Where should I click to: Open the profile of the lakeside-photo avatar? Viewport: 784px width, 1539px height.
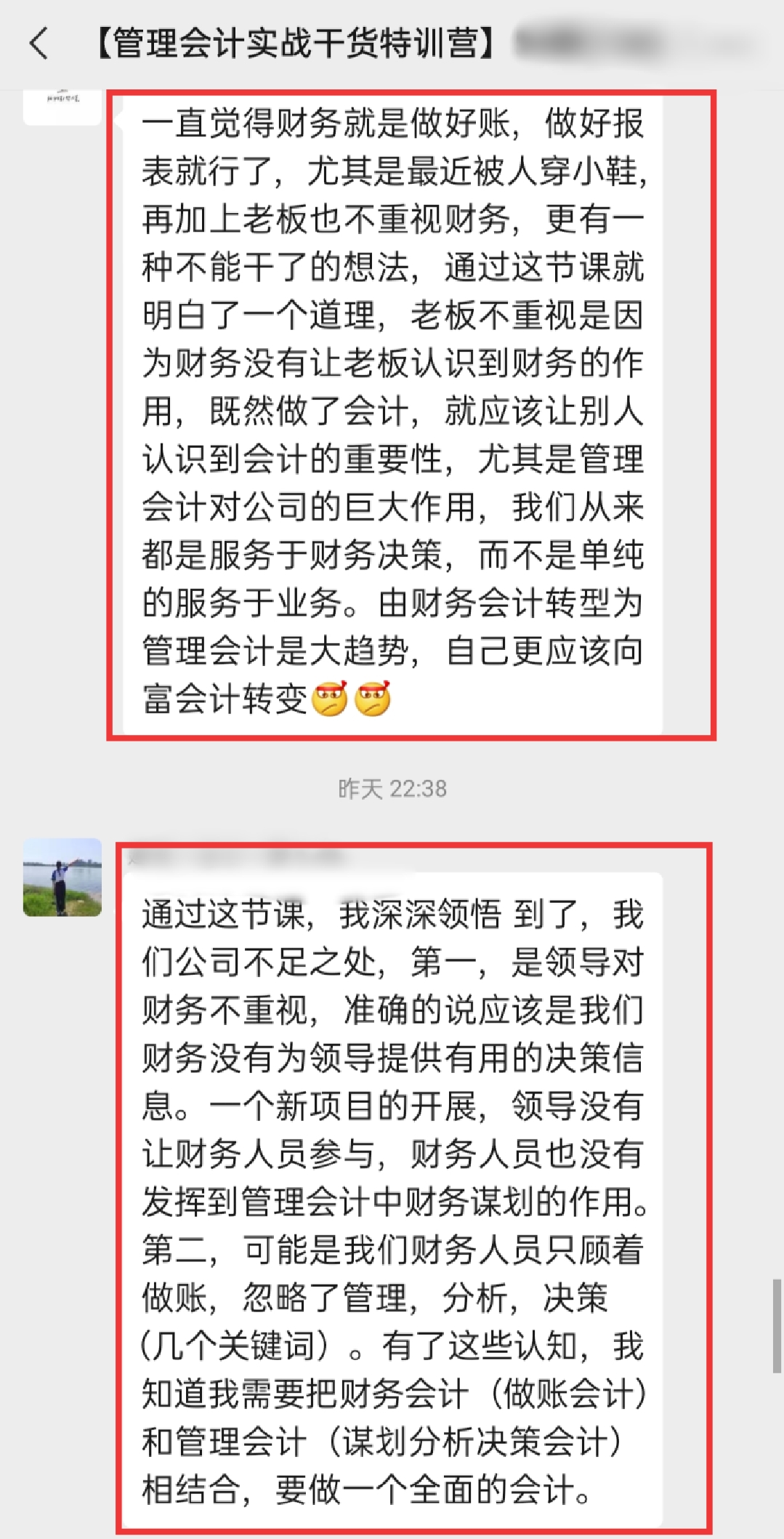62,877
